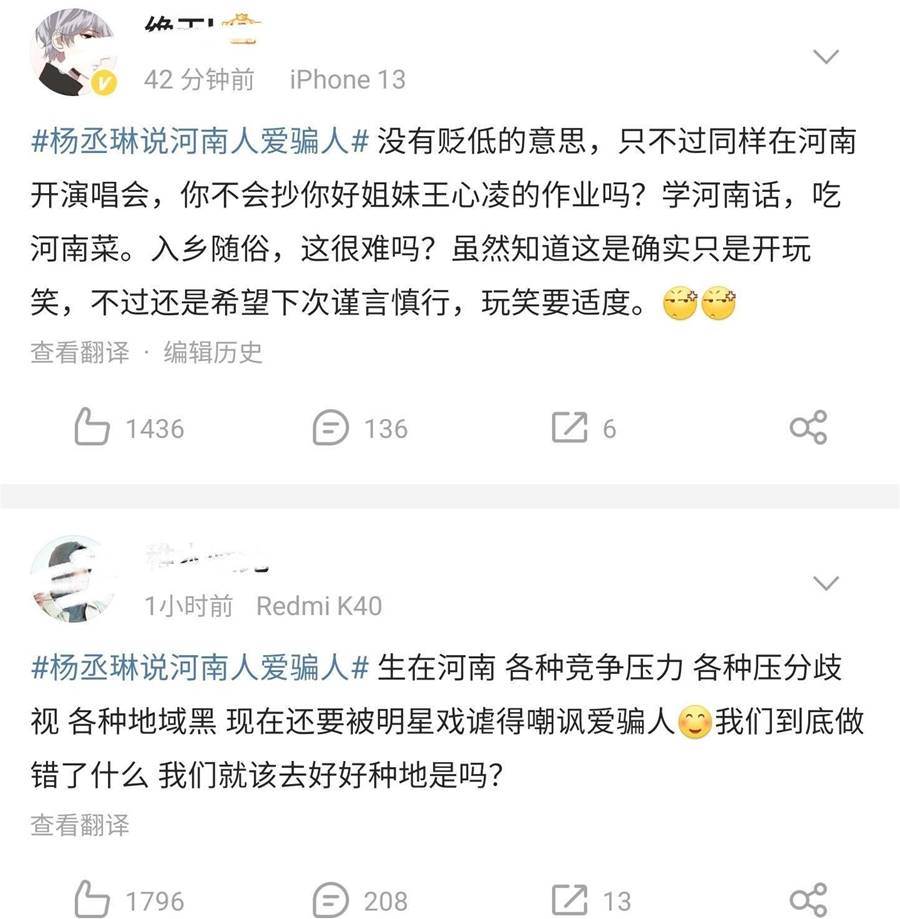
Task: Open the iPhone 13 poster's avatar profile
Action: tap(72, 56)
